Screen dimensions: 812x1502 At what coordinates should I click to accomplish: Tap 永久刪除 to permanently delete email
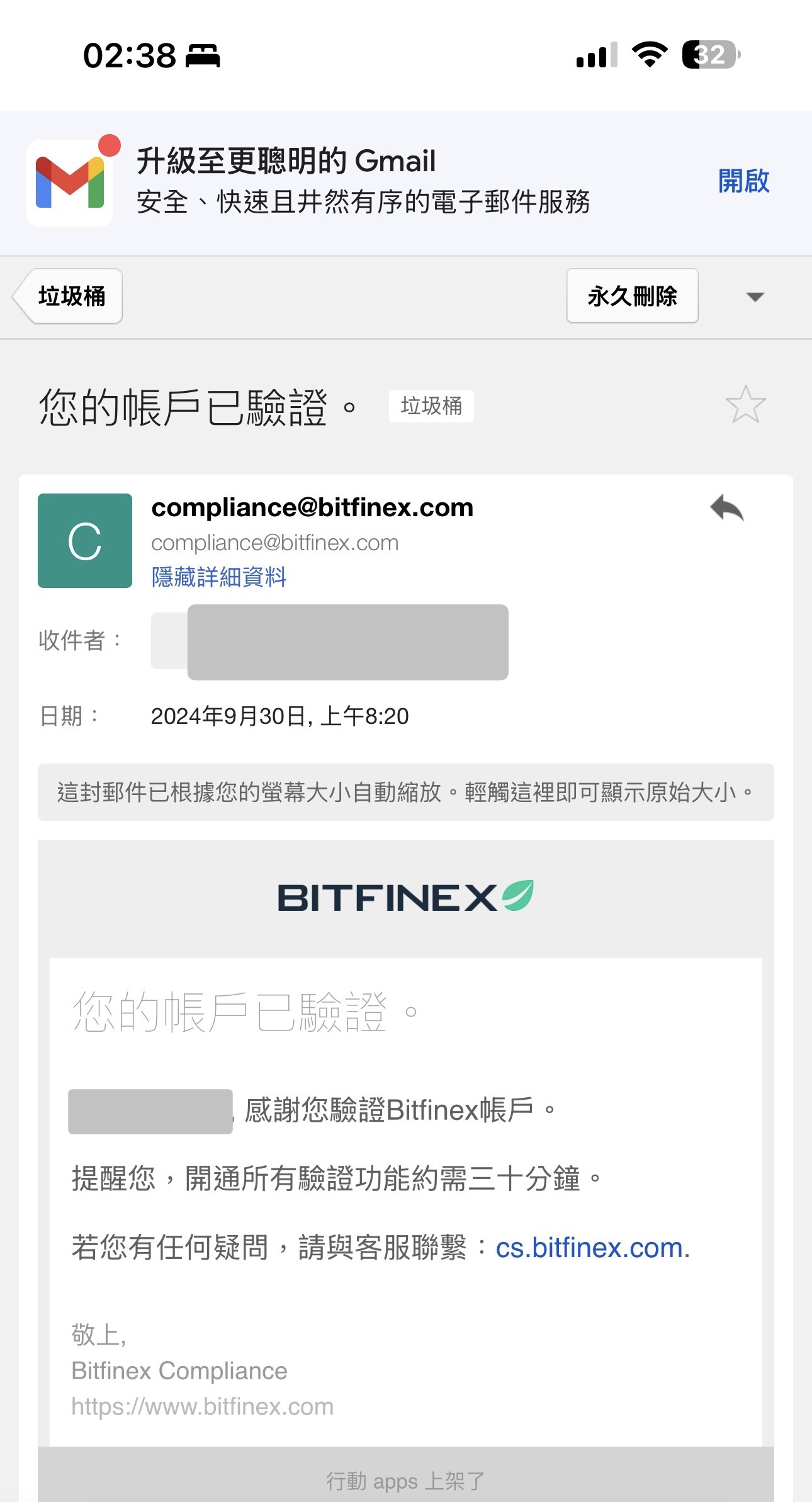[632, 296]
